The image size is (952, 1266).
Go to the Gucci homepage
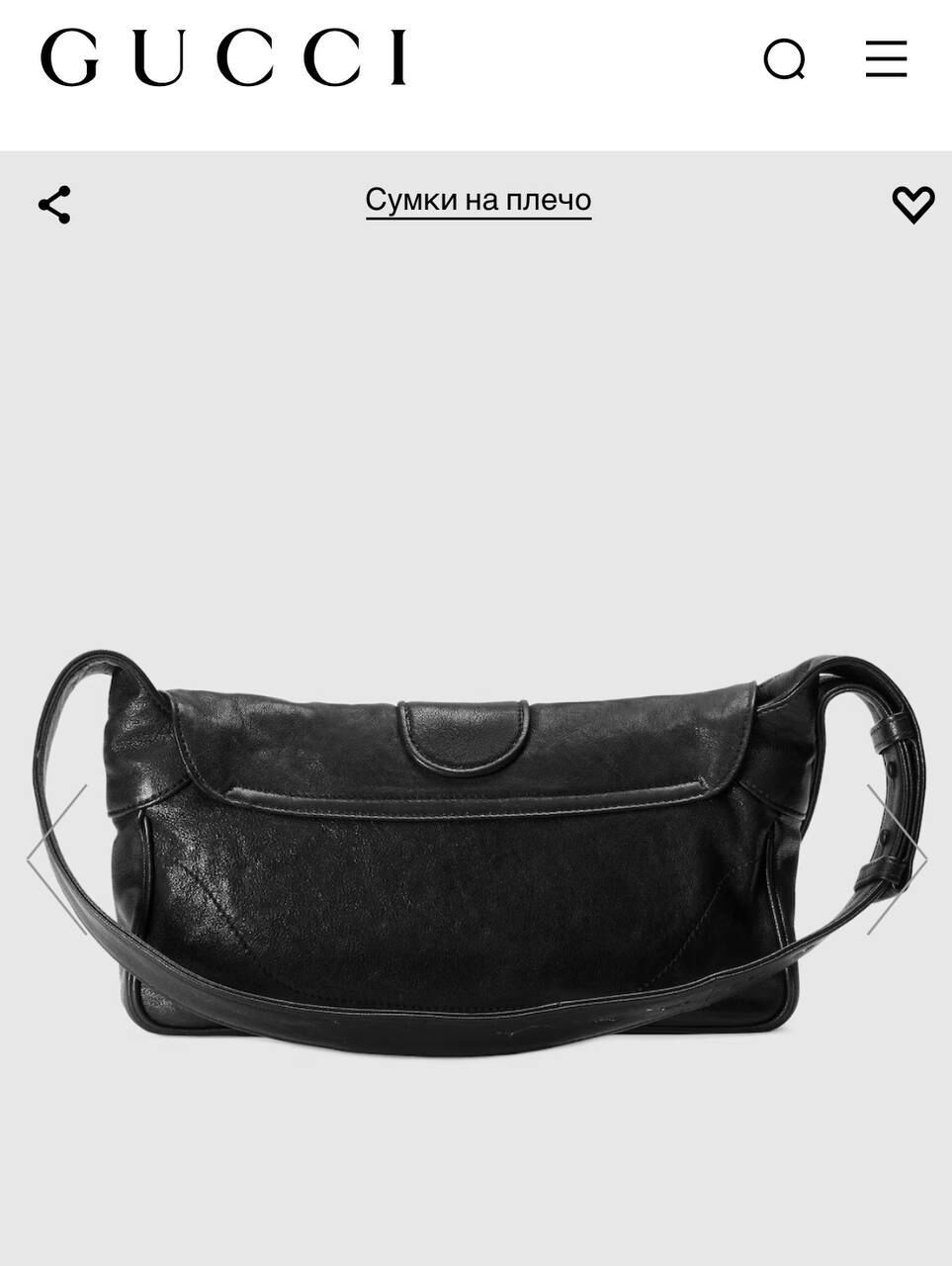(223, 57)
